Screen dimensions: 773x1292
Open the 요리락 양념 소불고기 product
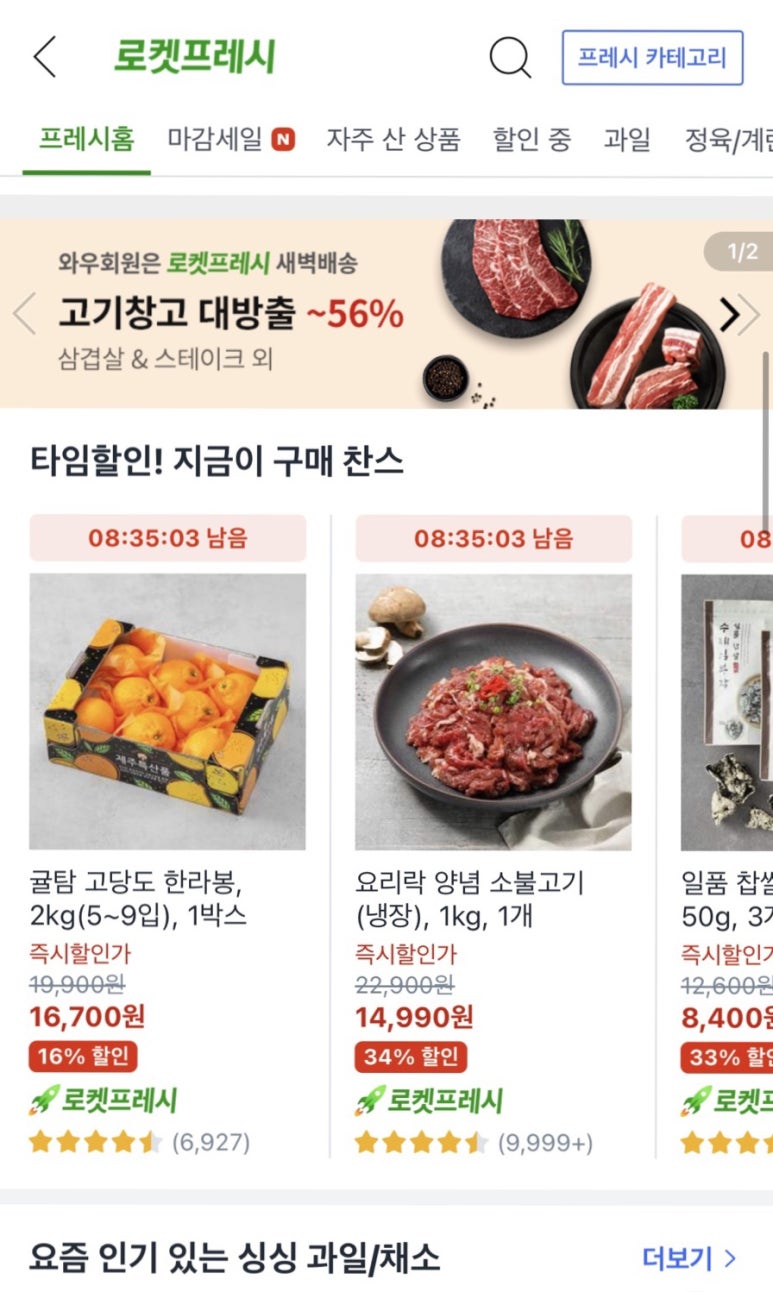(x=493, y=711)
